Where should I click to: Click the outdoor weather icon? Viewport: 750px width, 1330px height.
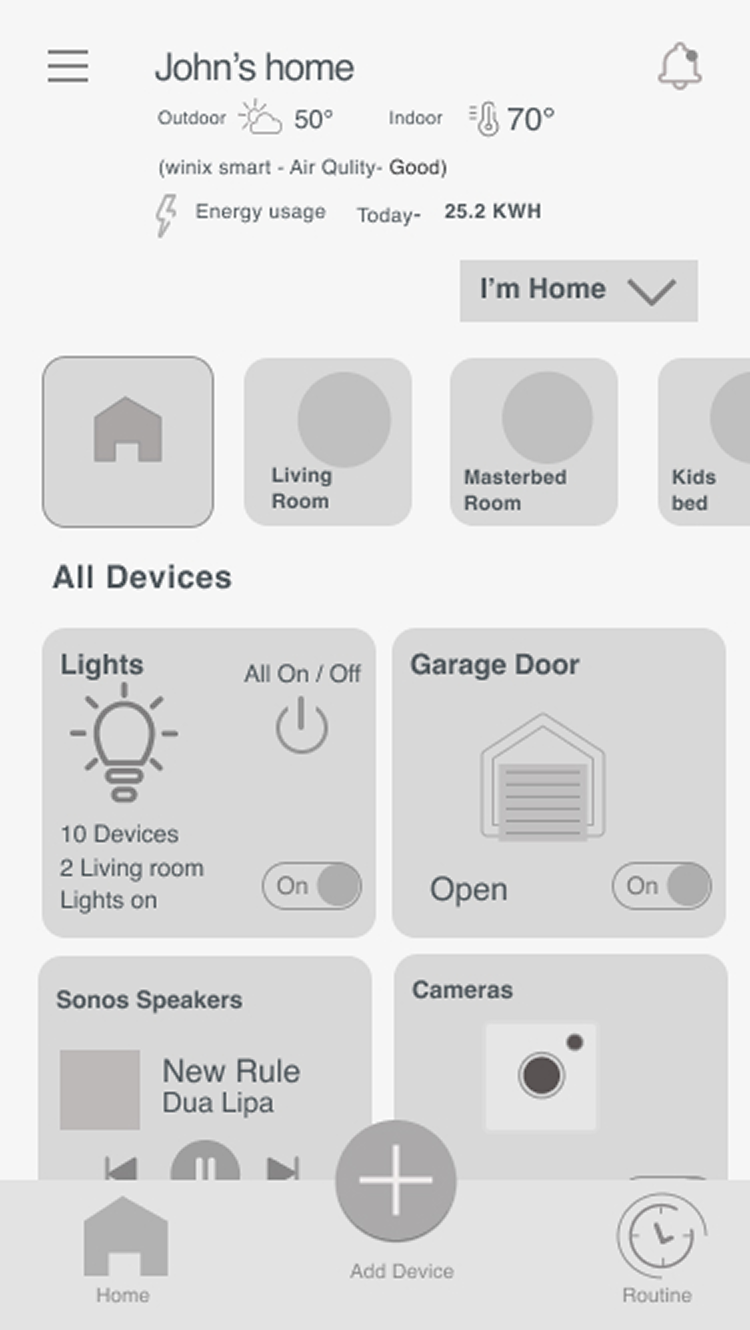tap(258, 116)
